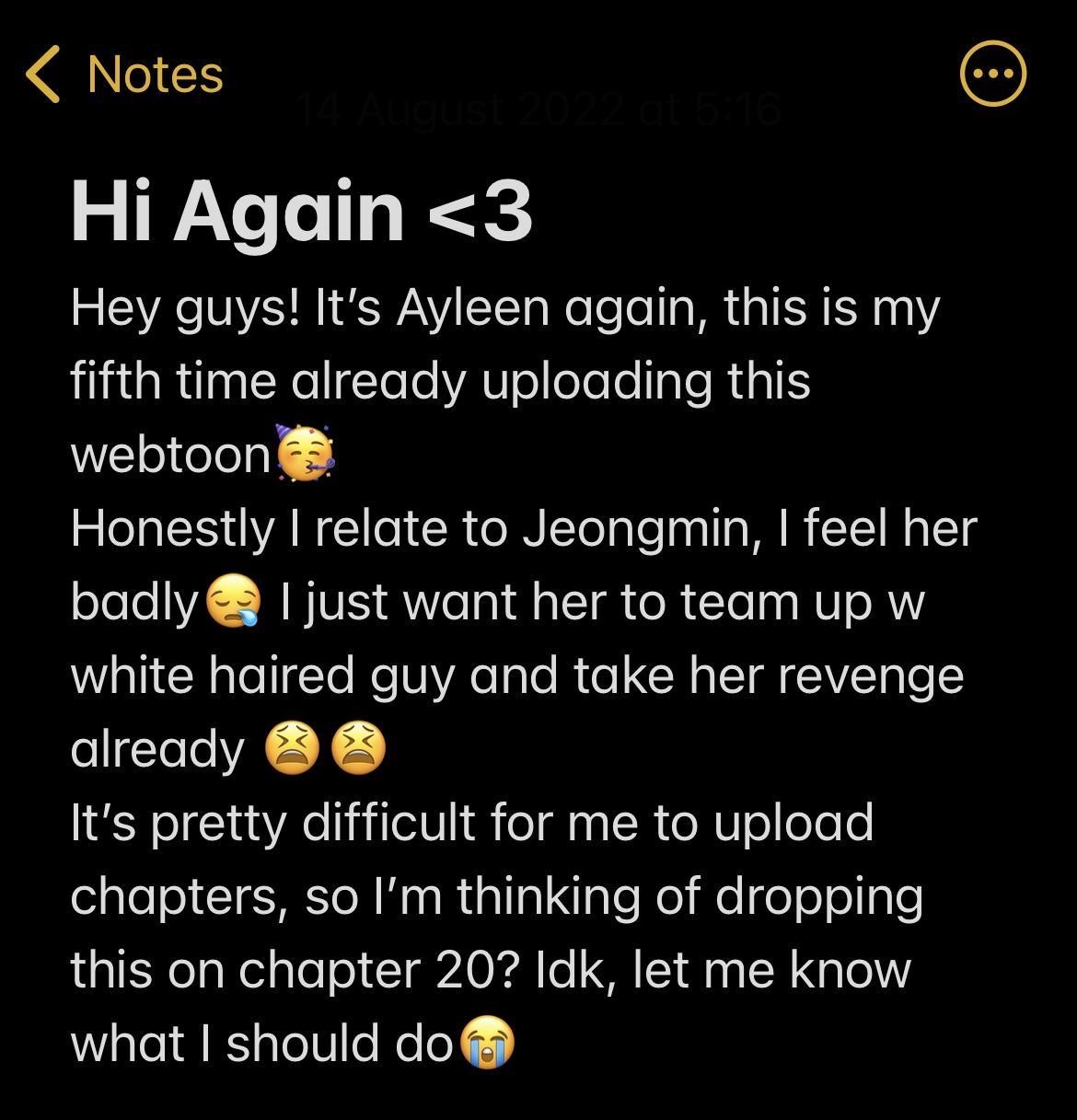Screen dimensions: 1077x1120
Task: Open the more options ellipsis menu
Action: [x=992, y=75]
